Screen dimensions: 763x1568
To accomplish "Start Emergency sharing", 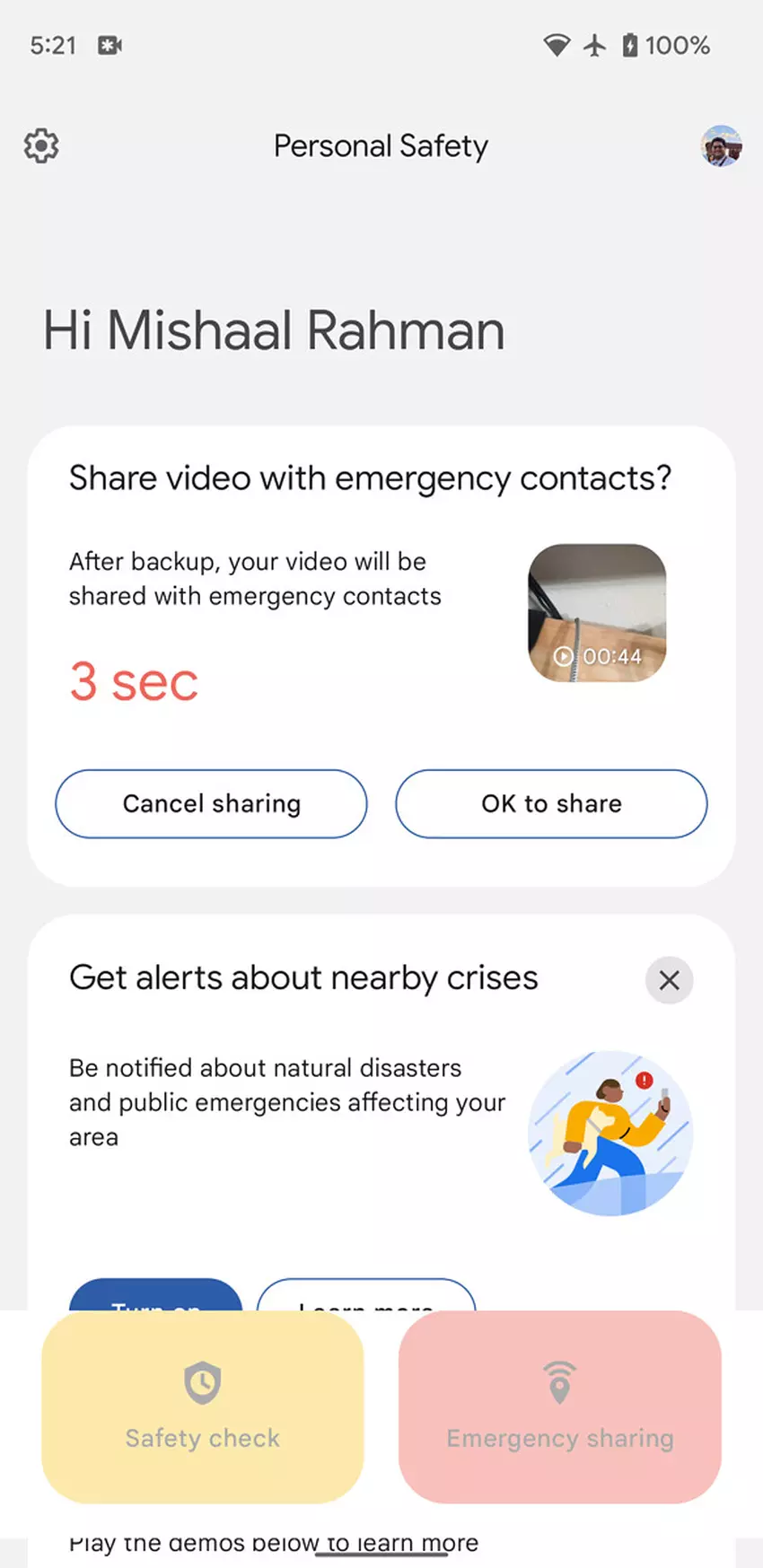I will (559, 1406).
